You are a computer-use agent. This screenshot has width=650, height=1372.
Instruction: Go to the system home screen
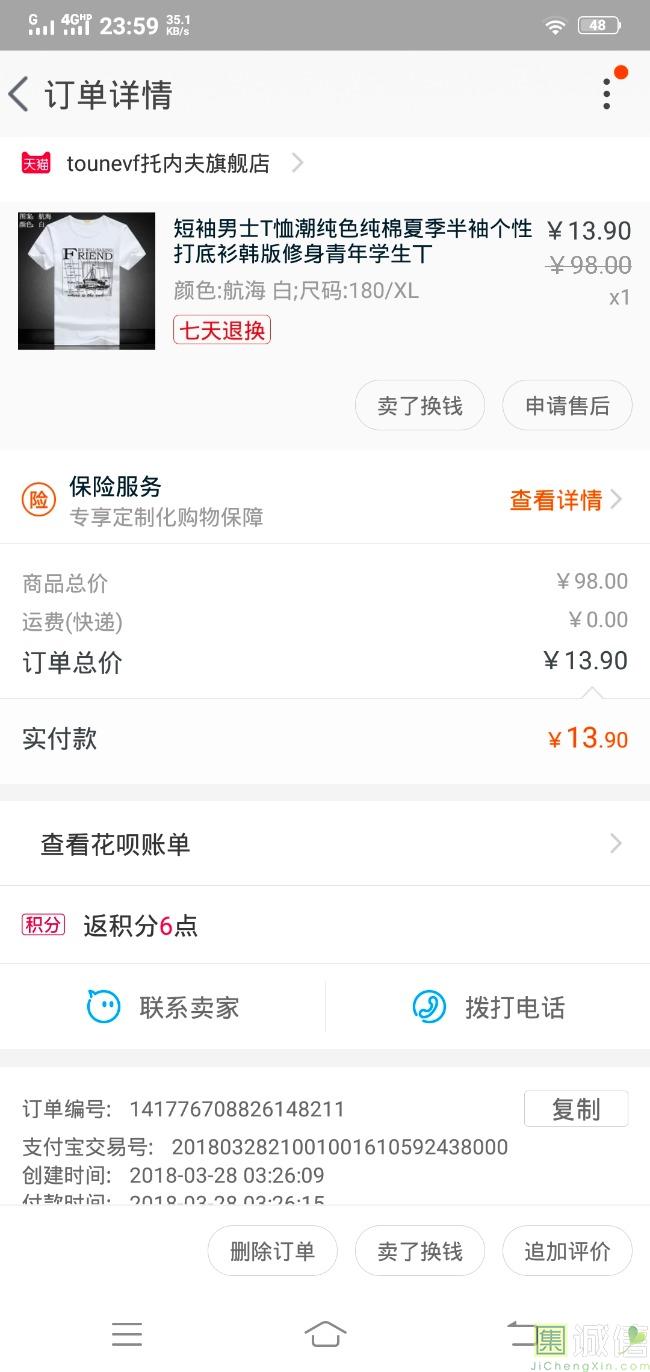325,1334
